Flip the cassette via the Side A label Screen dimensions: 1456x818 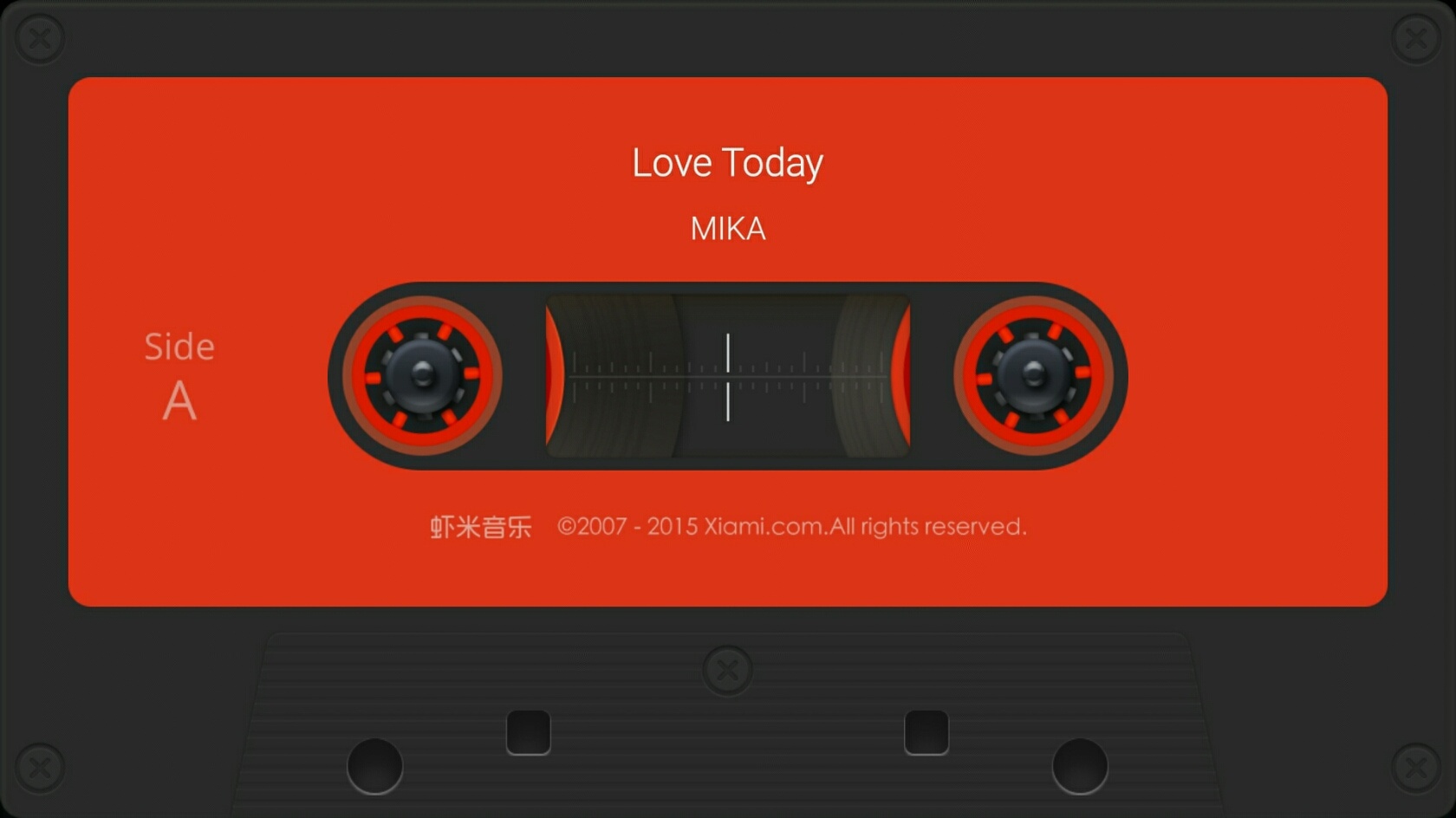(179, 376)
